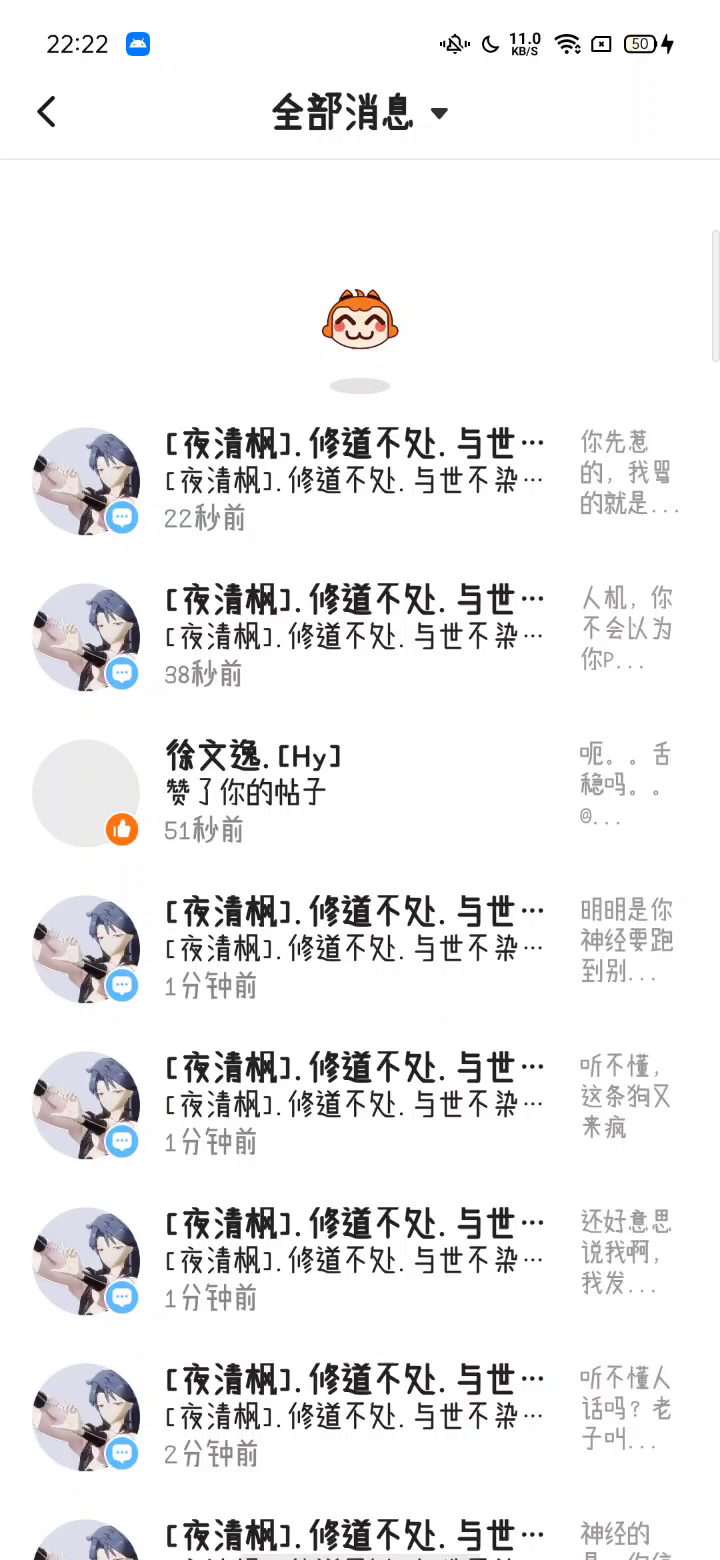The width and height of the screenshot is (720, 1560).
Task: Go back using the top-left arrow
Action: (x=46, y=112)
